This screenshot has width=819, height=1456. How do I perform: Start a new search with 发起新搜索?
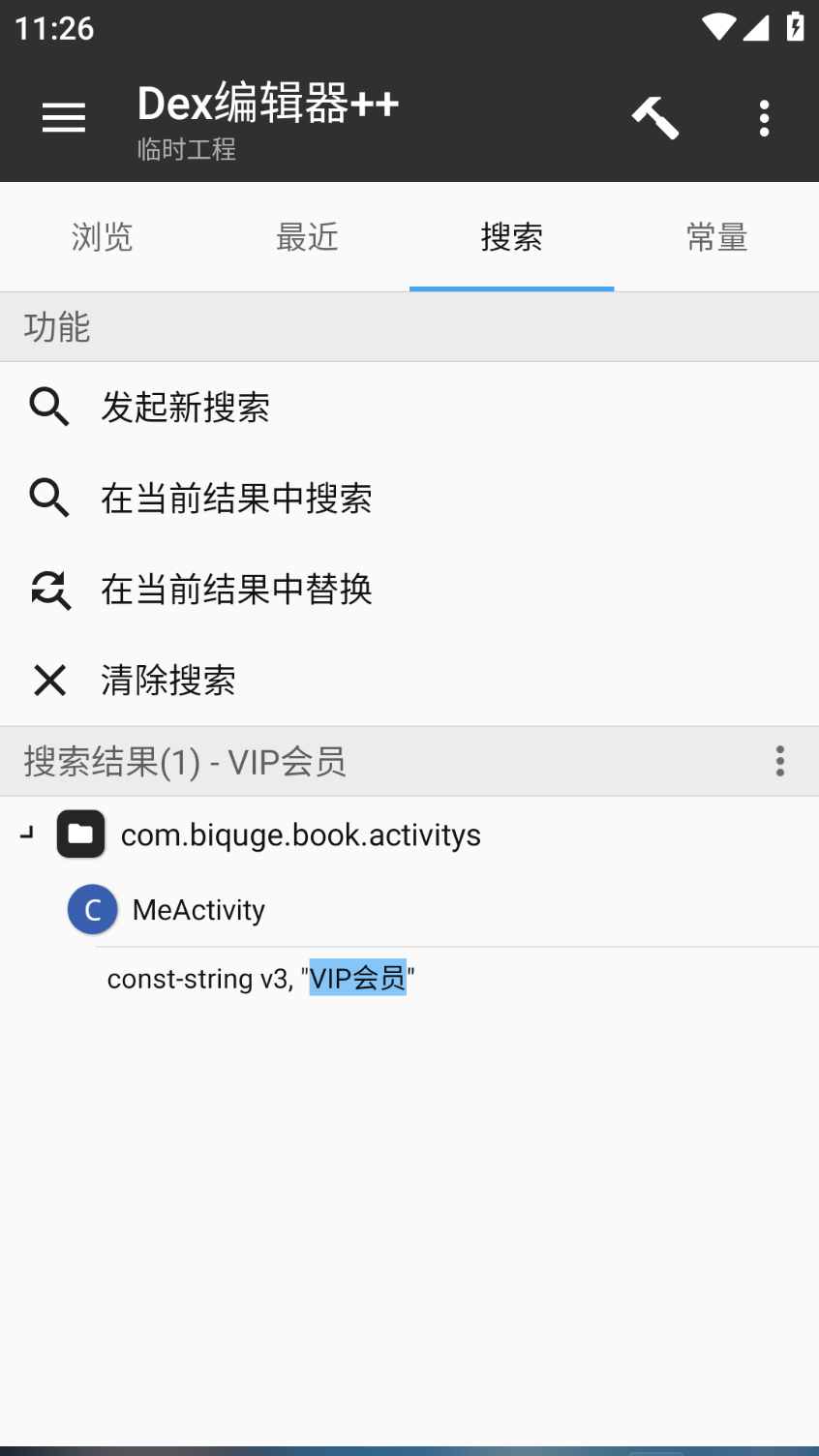tap(184, 408)
